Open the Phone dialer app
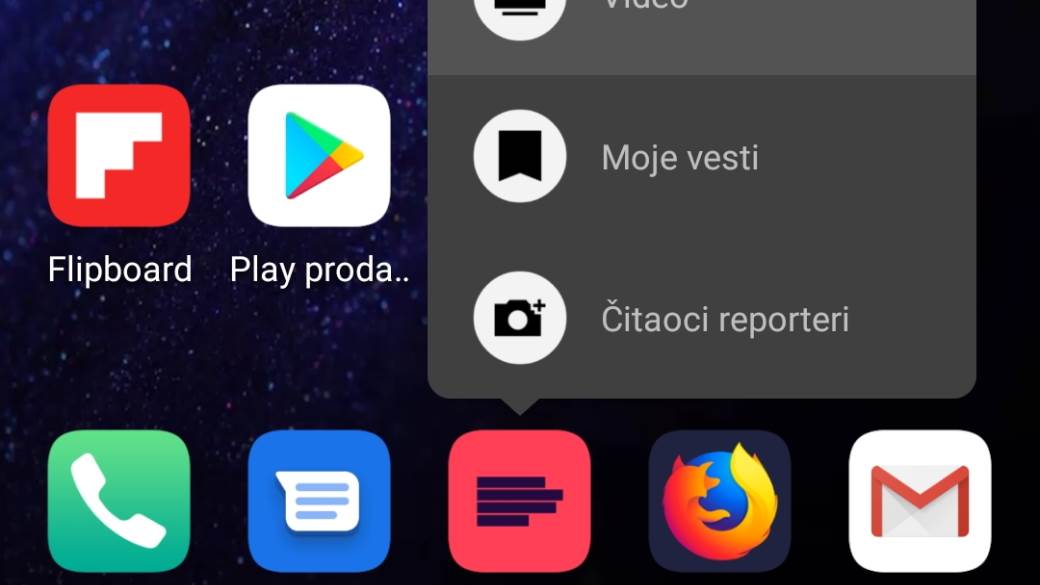 119,500
